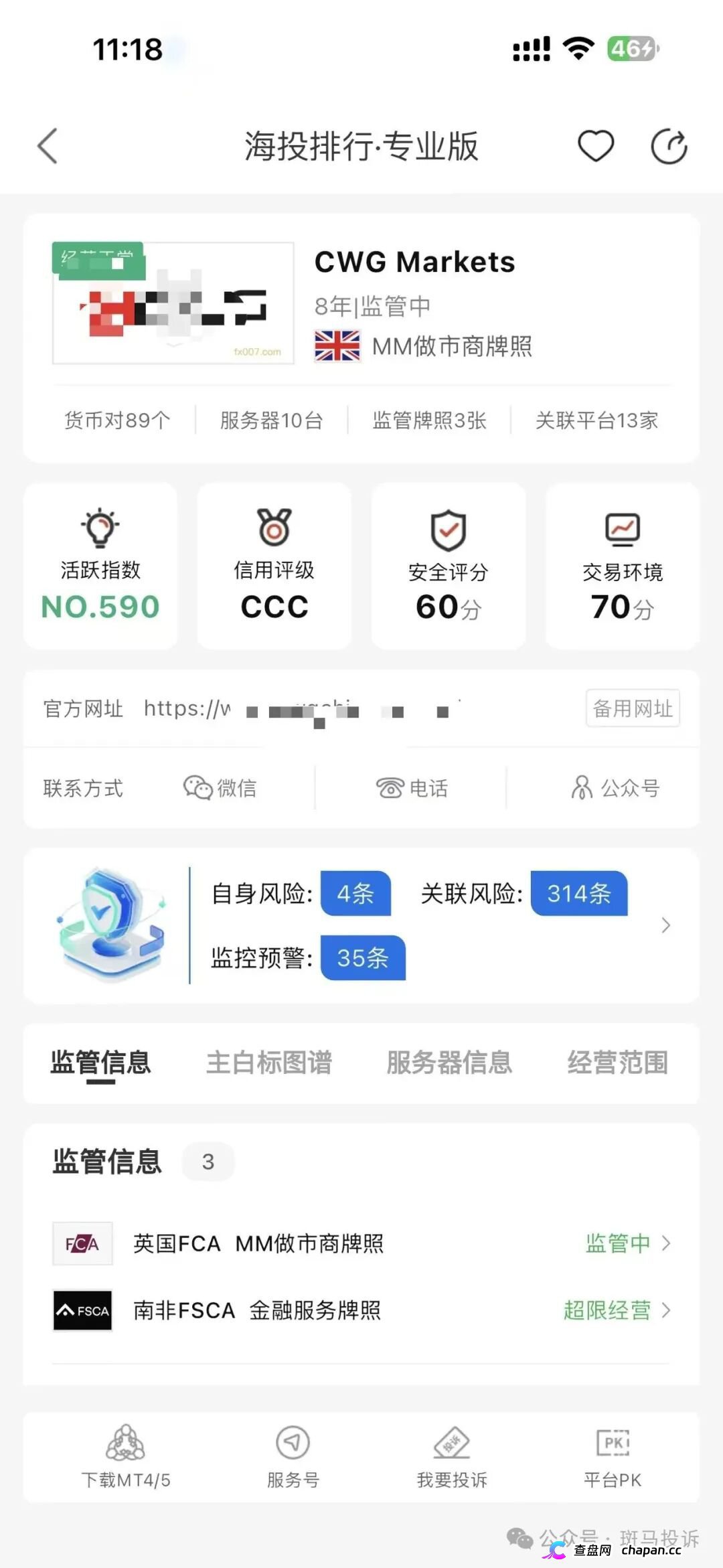Screen dimensions: 723x1568
Task: Expand the risk warning panel chevron
Action: click(666, 925)
